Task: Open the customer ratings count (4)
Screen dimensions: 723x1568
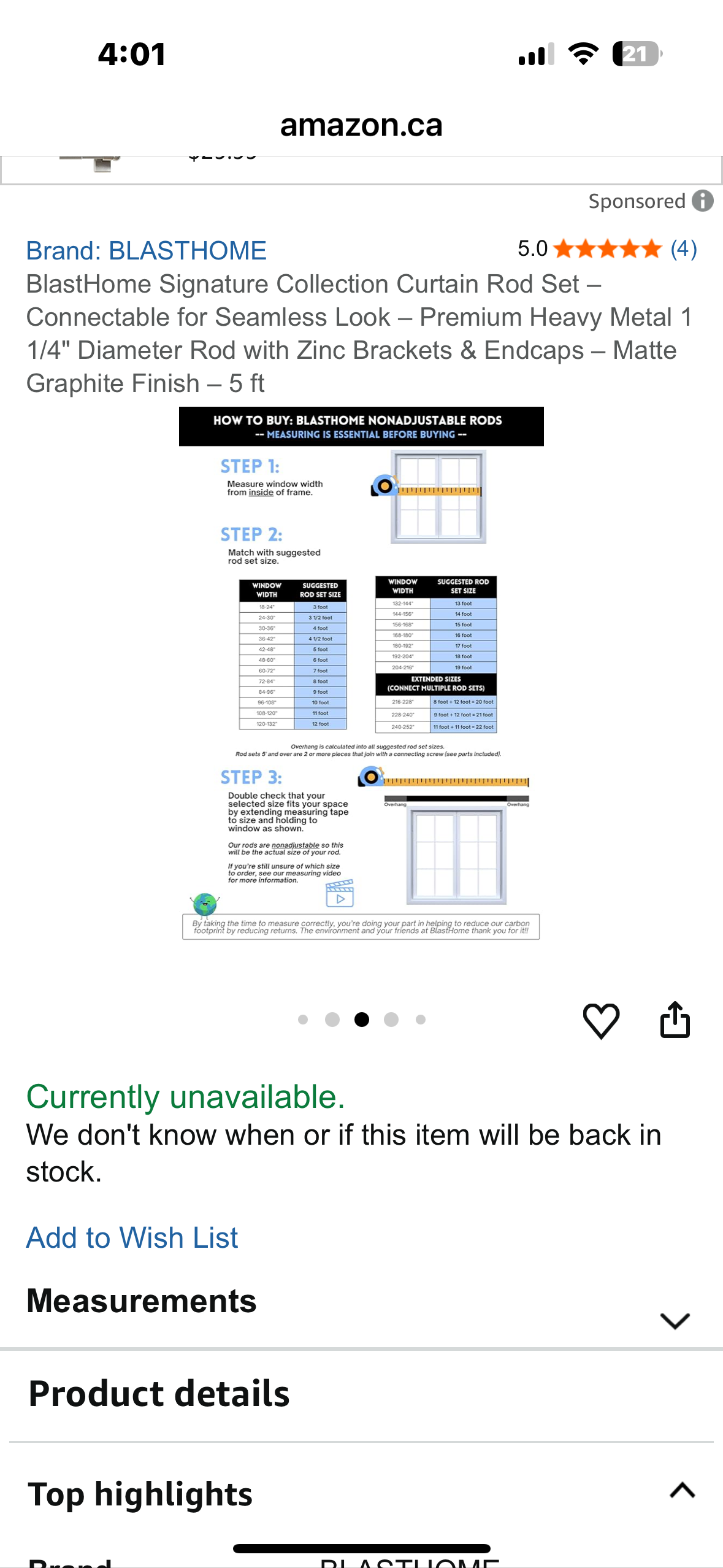Action: point(683,249)
